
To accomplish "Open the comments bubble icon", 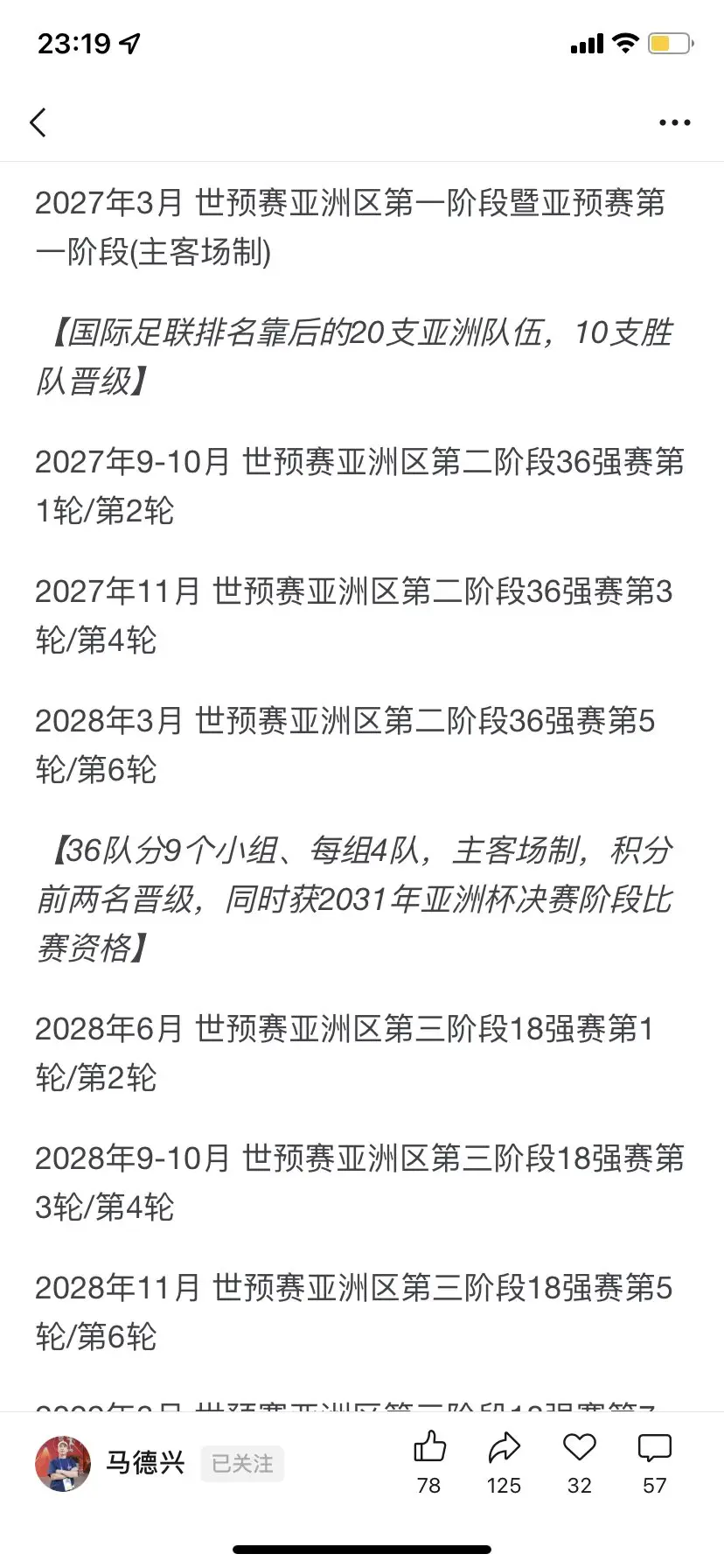I will (x=654, y=1448).
